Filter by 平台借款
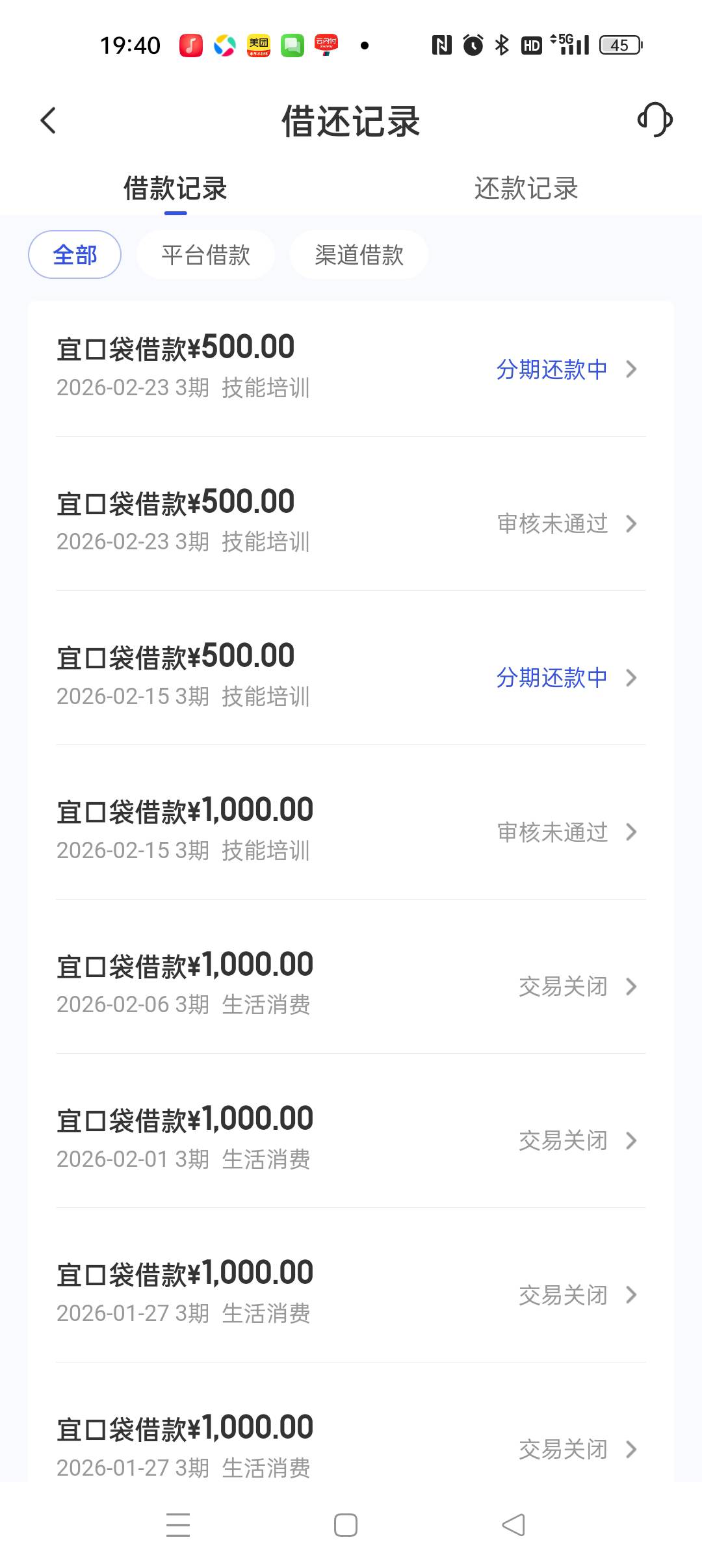Image resolution: width=702 pixels, height=1568 pixels. pyautogui.click(x=205, y=255)
